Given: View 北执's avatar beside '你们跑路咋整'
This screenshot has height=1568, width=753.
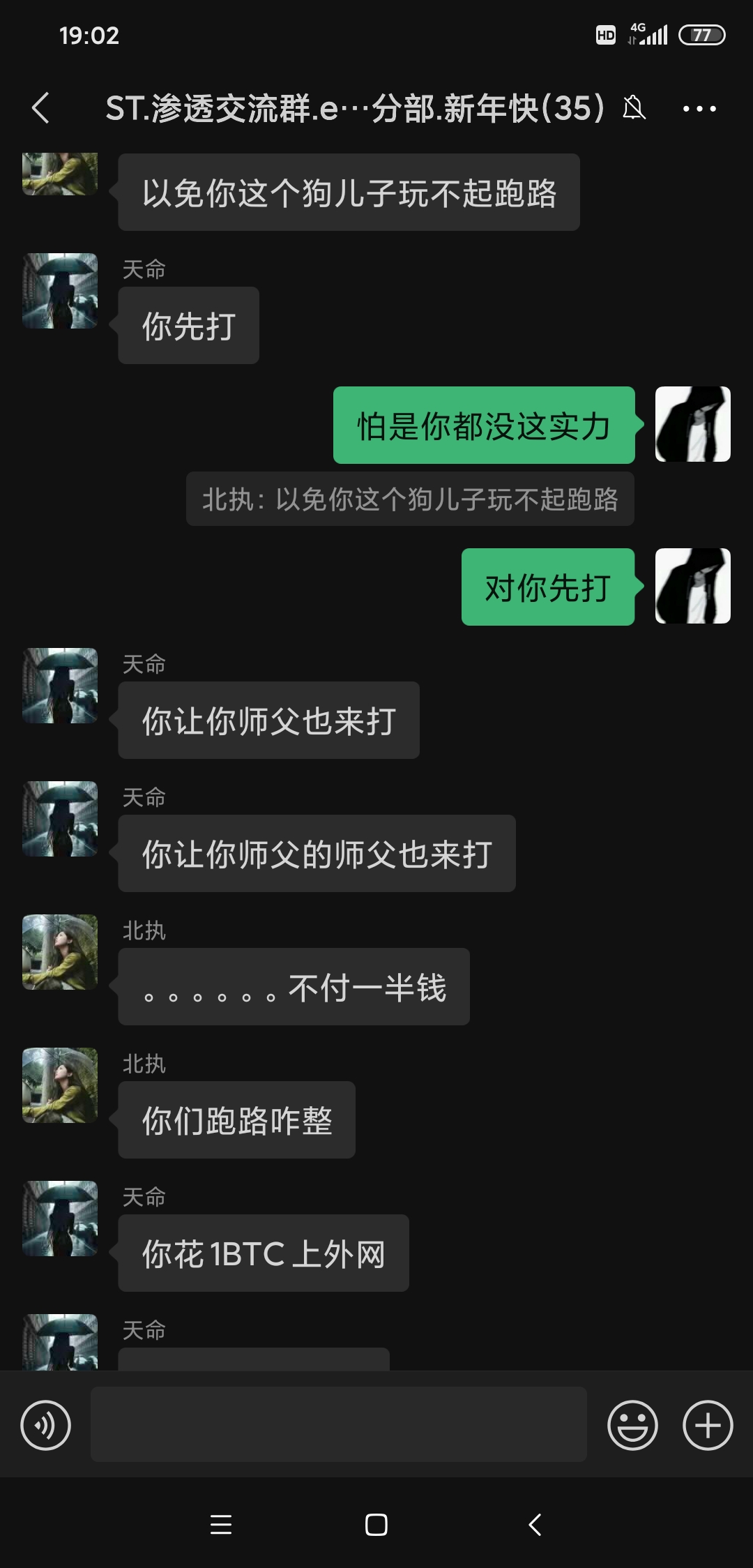Looking at the screenshot, I should [x=60, y=1085].
